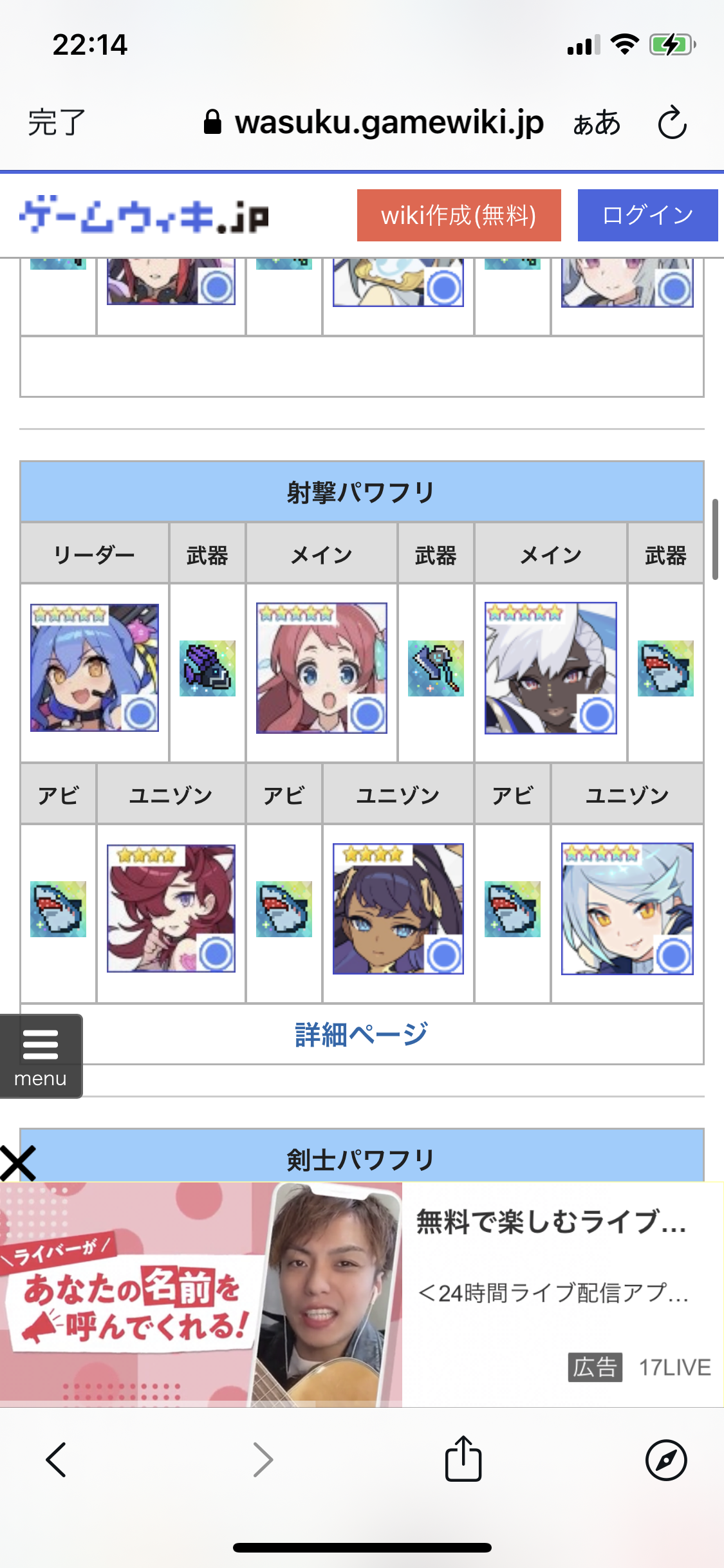Open the white-haired dark-skinned main character

(550, 667)
